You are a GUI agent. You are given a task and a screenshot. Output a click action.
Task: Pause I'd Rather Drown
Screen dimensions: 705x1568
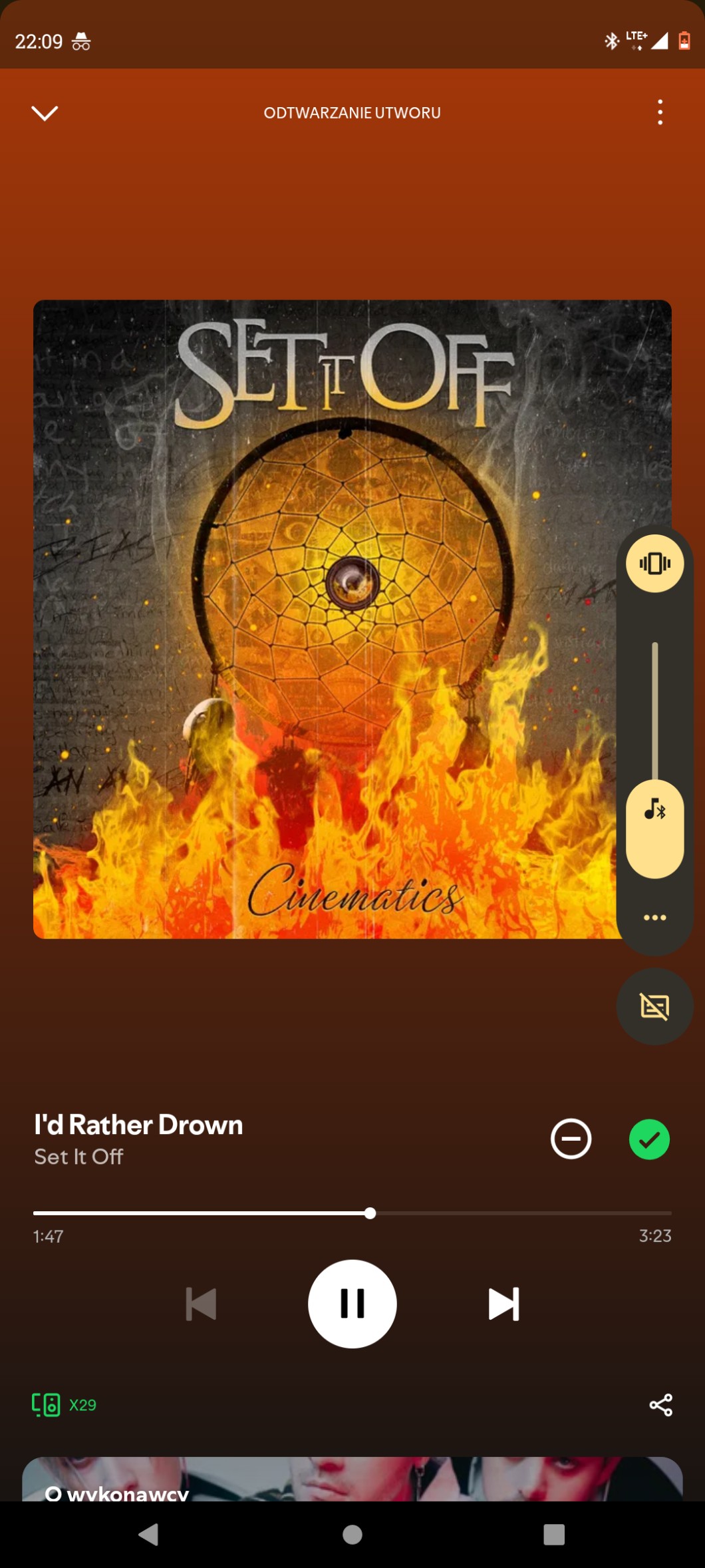click(352, 1303)
